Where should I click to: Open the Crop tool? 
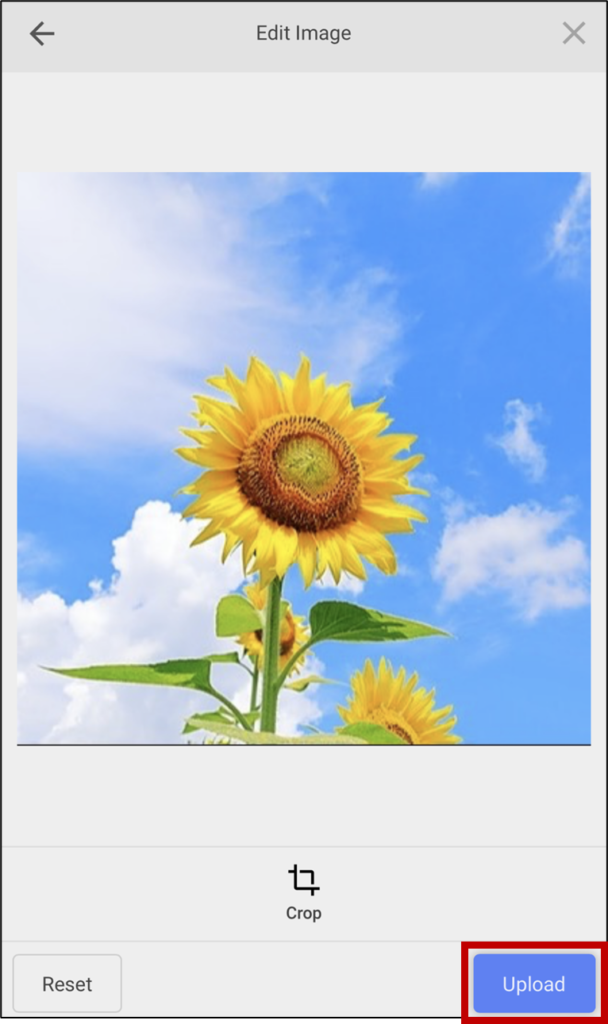(x=304, y=892)
